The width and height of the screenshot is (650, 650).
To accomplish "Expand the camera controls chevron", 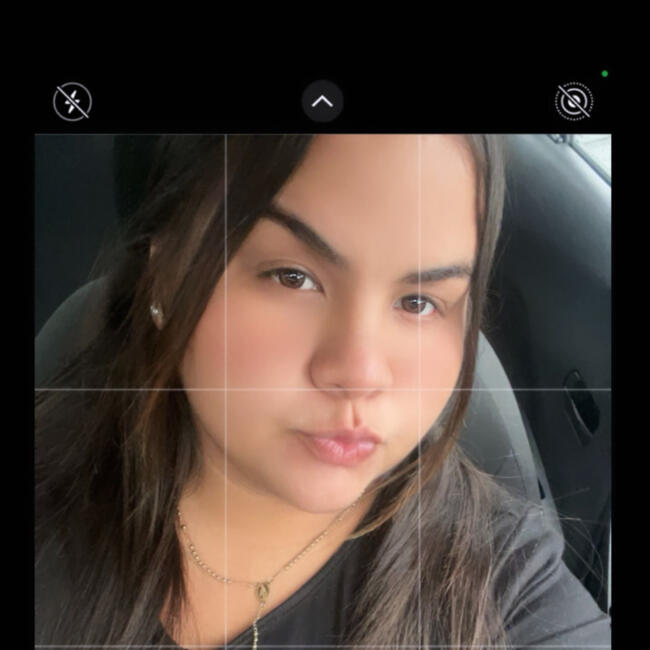I will 322,101.
